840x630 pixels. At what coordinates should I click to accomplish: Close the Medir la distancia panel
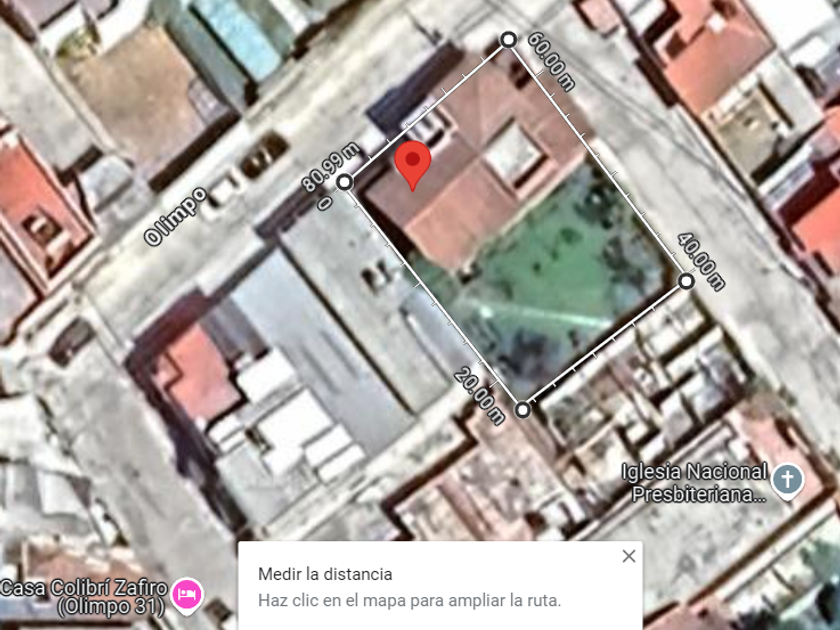pyautogui.click(x=629, y=556)
